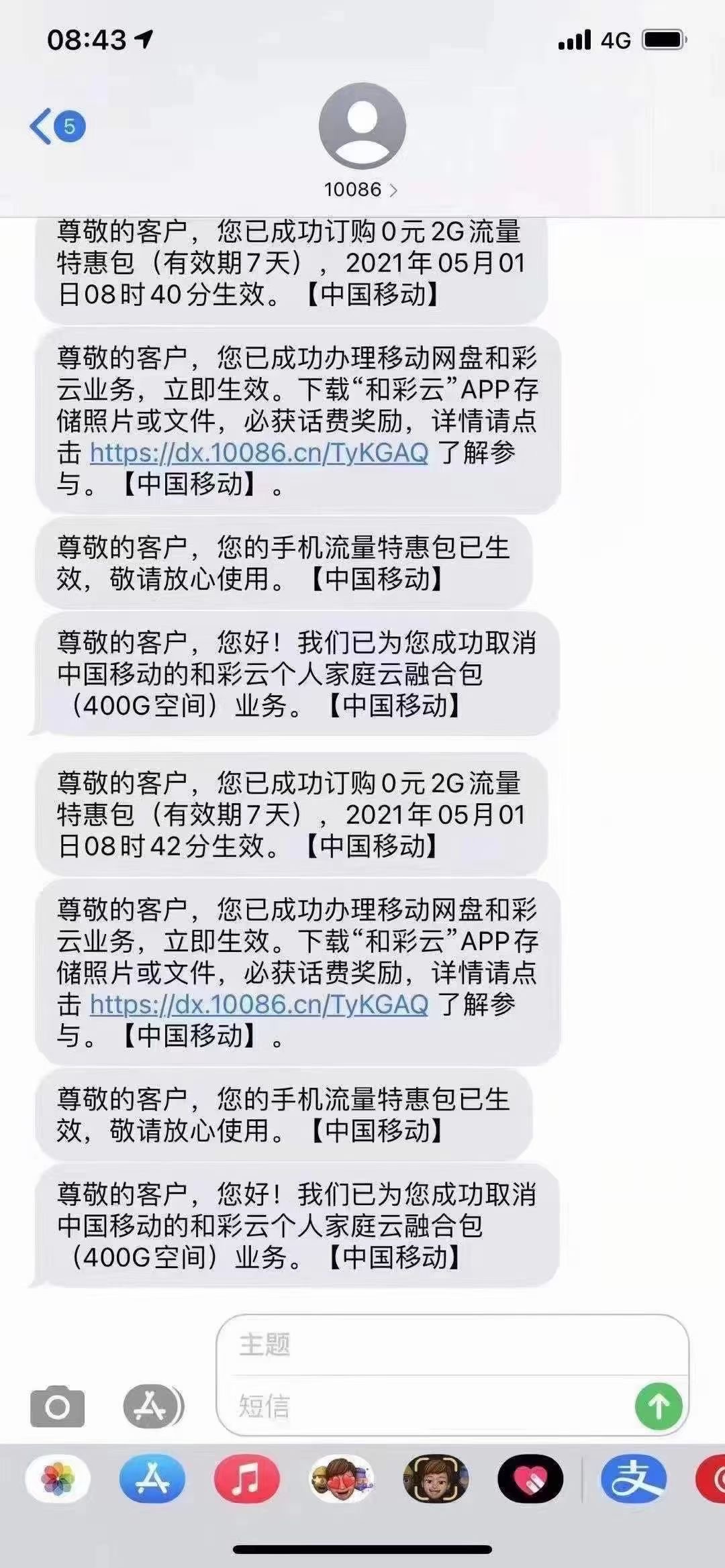Open the Digital Touch heart app
This screenshot has height=1568, width=725.
[530, 1479]
